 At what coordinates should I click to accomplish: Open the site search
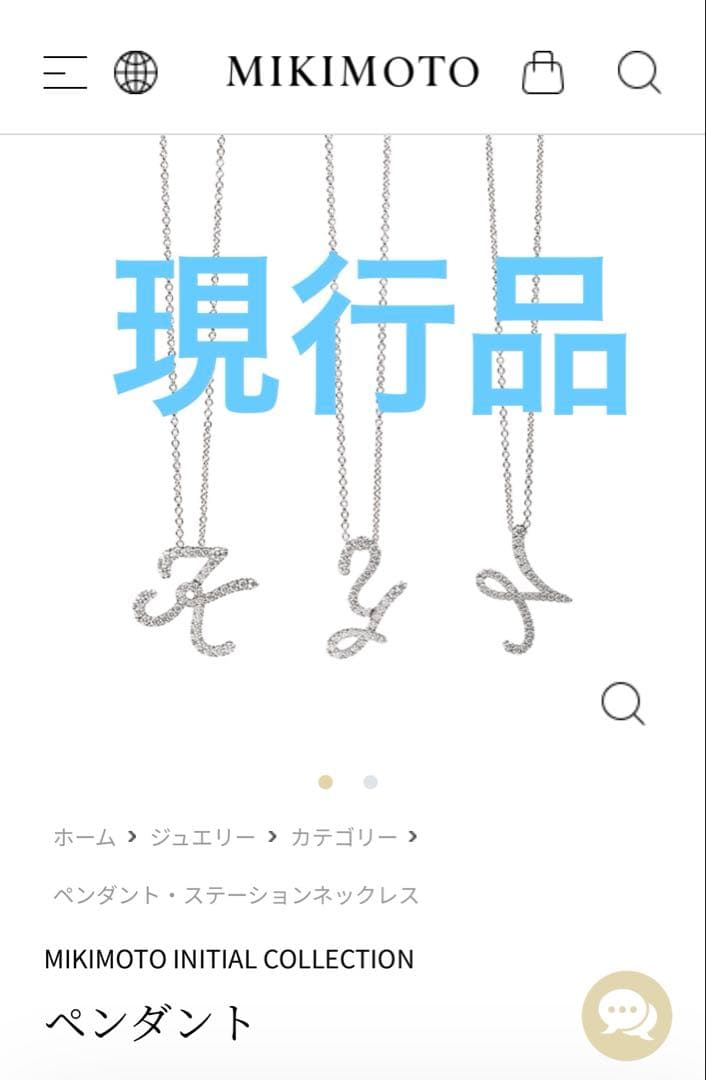(638, 72)
